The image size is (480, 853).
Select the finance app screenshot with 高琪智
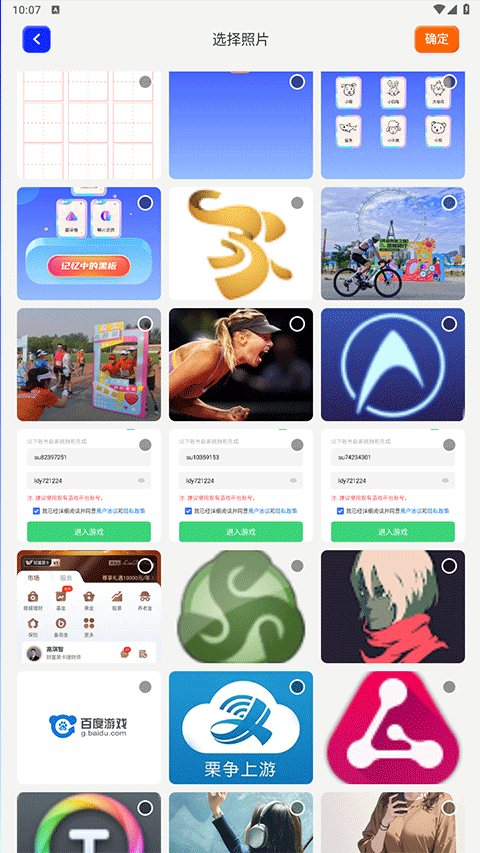(x=89, y=606)
